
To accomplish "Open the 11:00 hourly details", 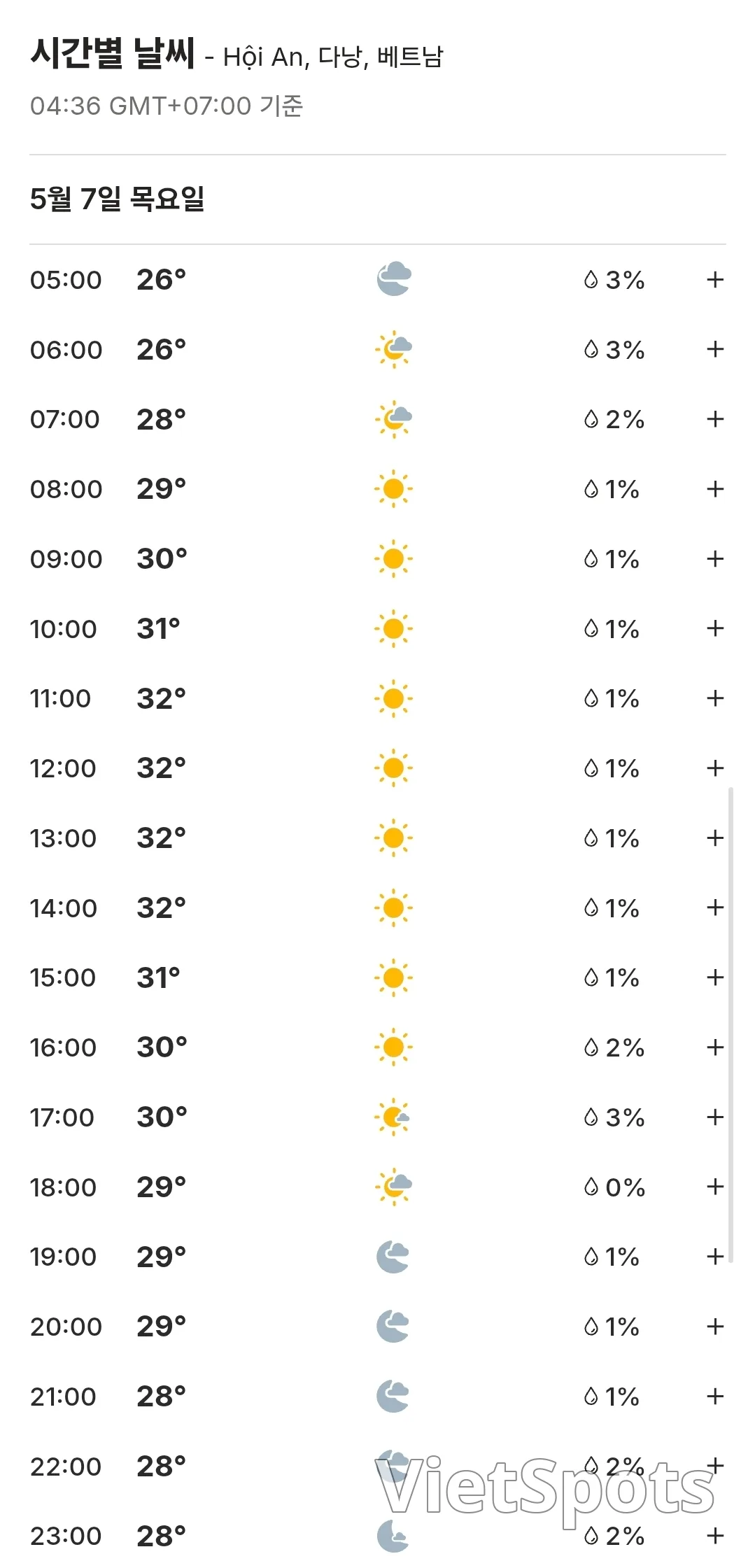I will pos(714,698).
